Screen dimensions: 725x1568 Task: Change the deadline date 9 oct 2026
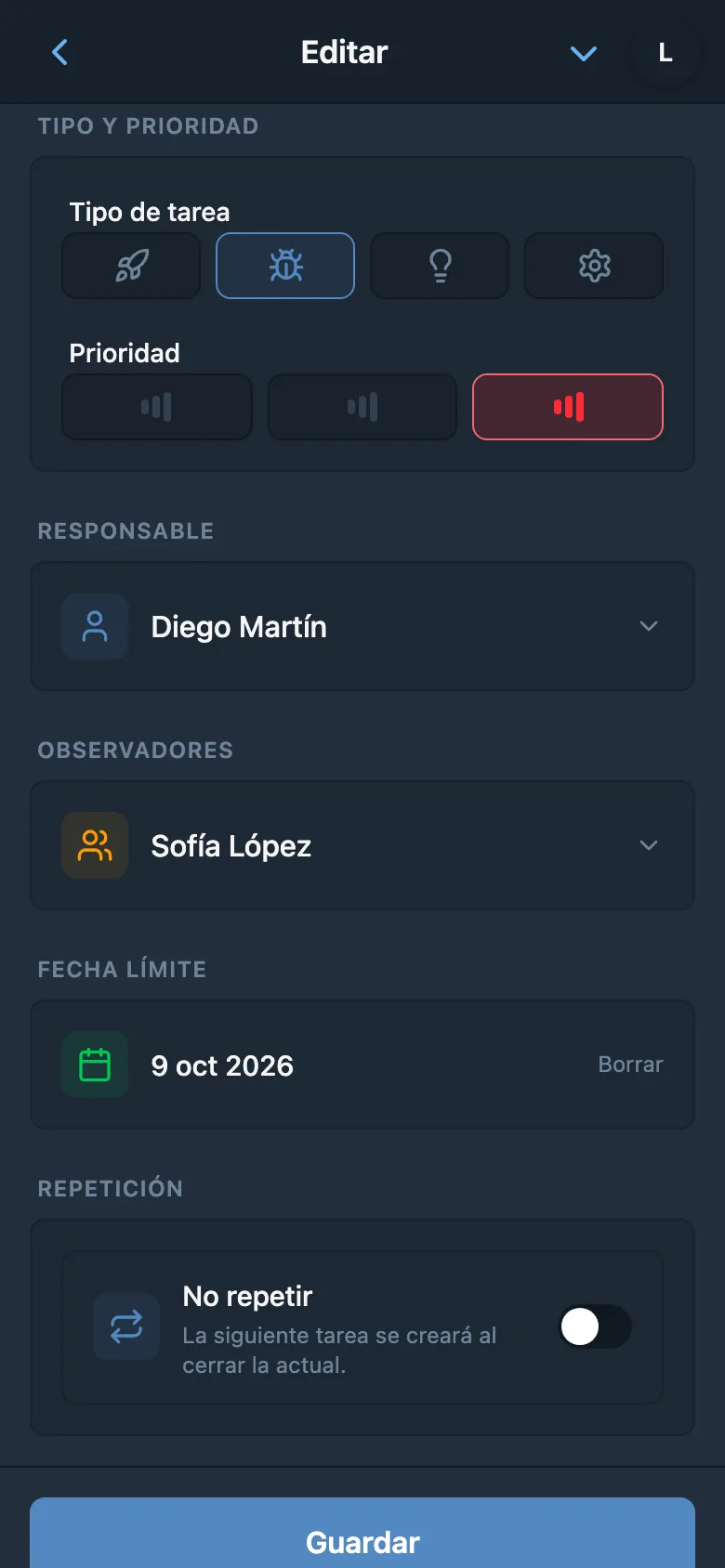pyautogui.click(x=222, y=1065)
